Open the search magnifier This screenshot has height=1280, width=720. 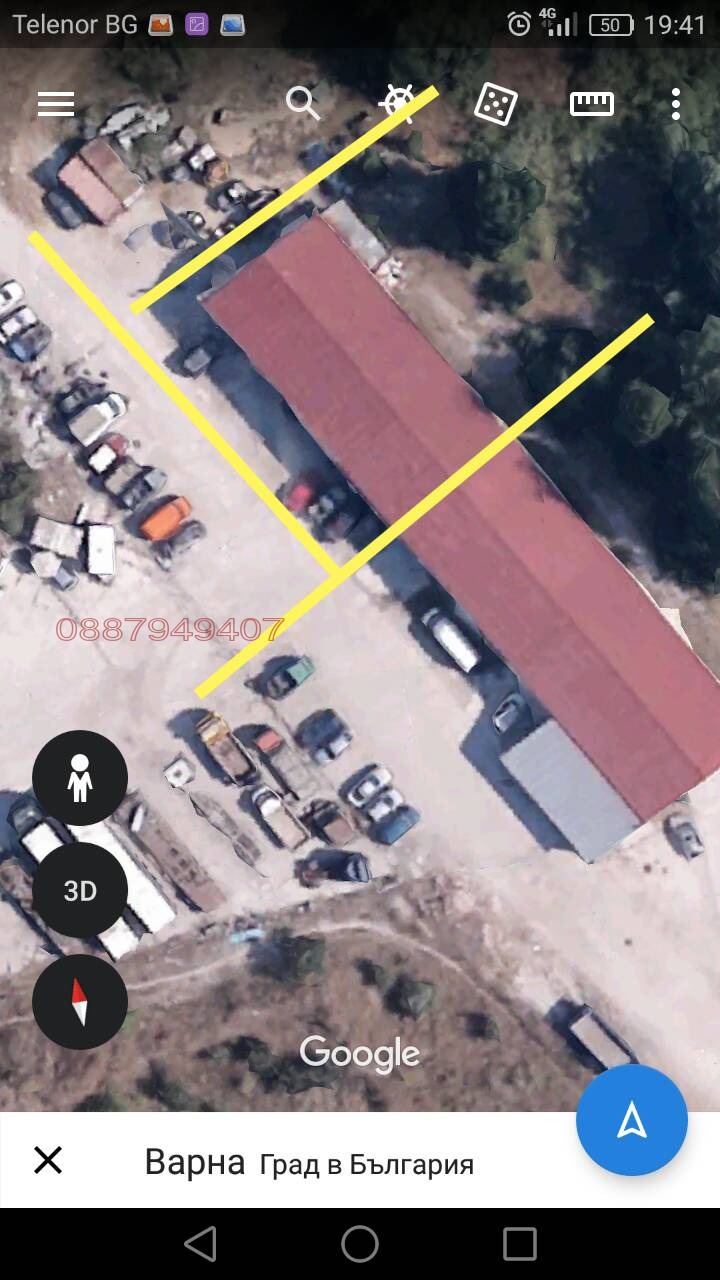click(x=302, y=103)
